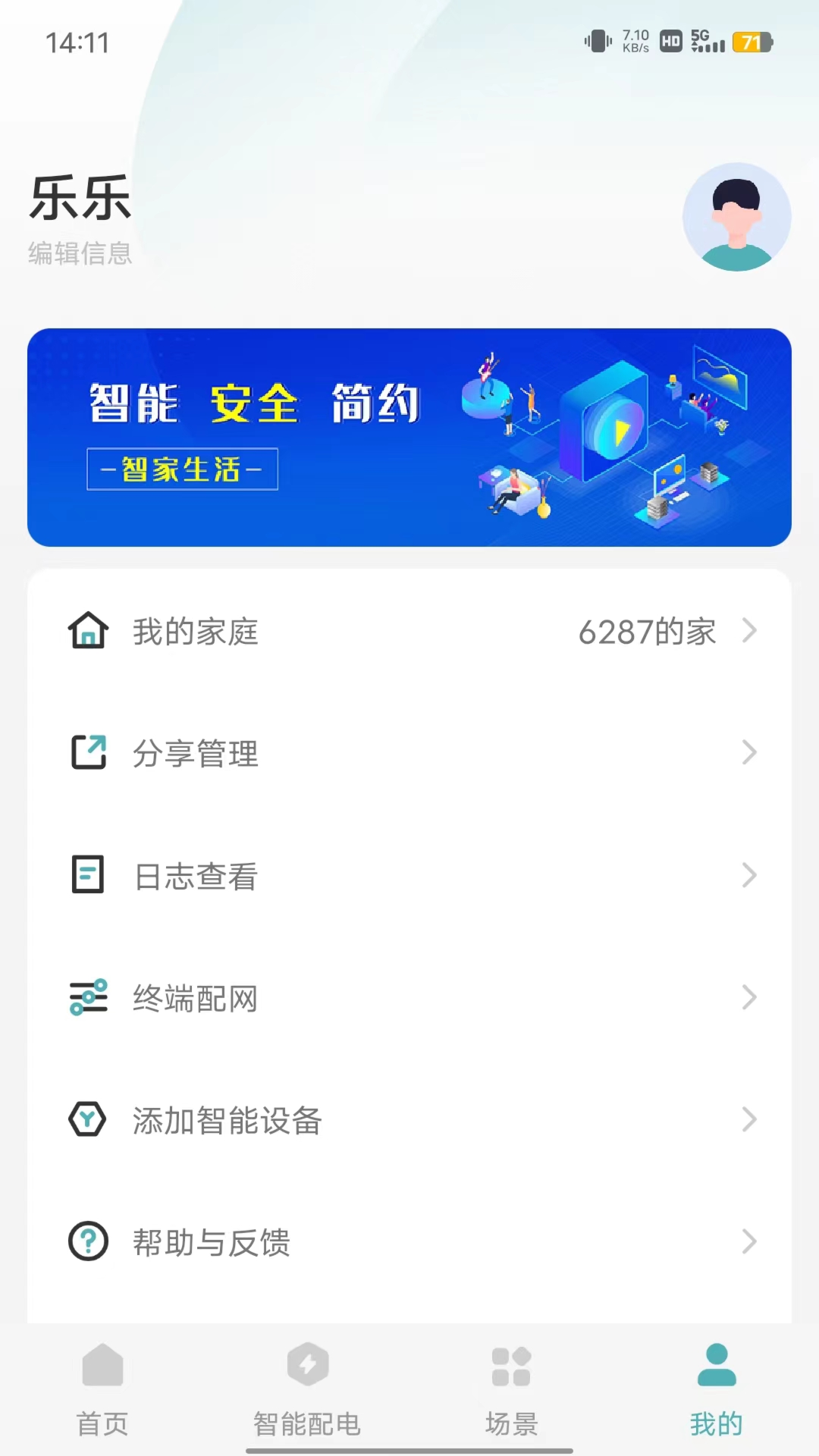Tap the lightning icon above 智能配电
This screenshot has width=819, height=1456.
click(x=307, y=1365)
